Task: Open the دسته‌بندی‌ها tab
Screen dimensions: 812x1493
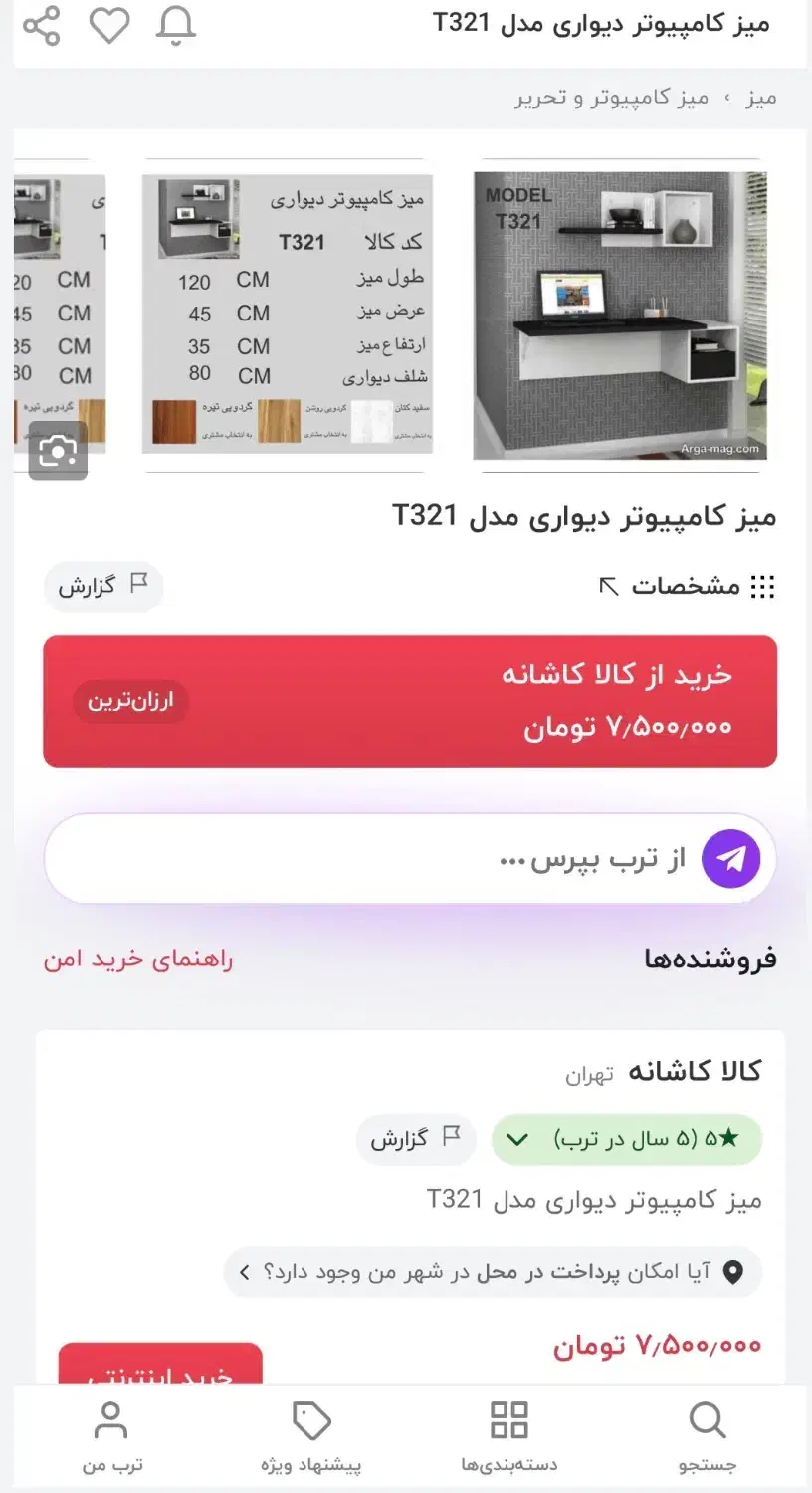Action: [x=509, y=1435]
